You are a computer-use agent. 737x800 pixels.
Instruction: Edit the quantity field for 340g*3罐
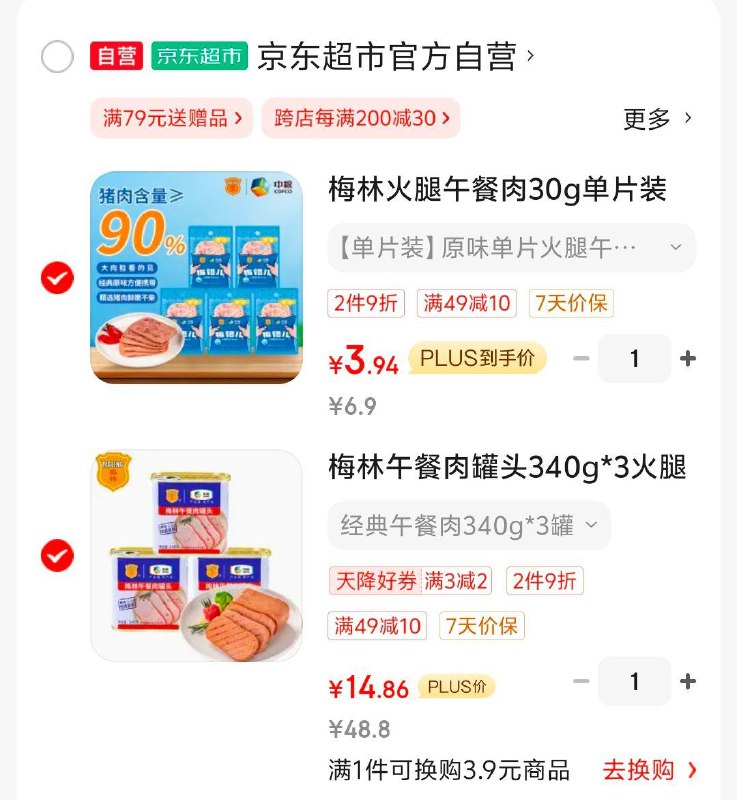tap(634, 682)
